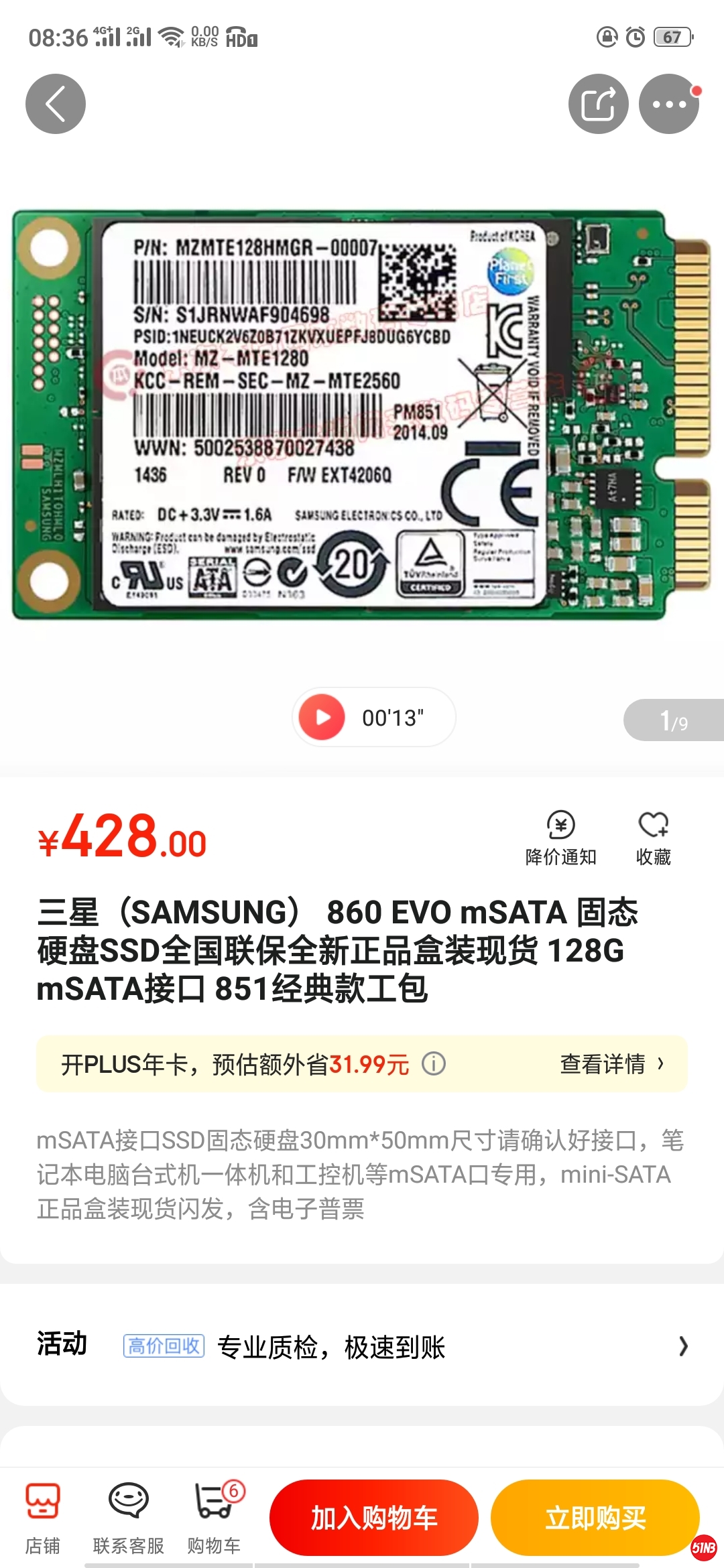Go back to the previous page
The width and height of the screenshot is (724, 1568).
click(56, 104)
